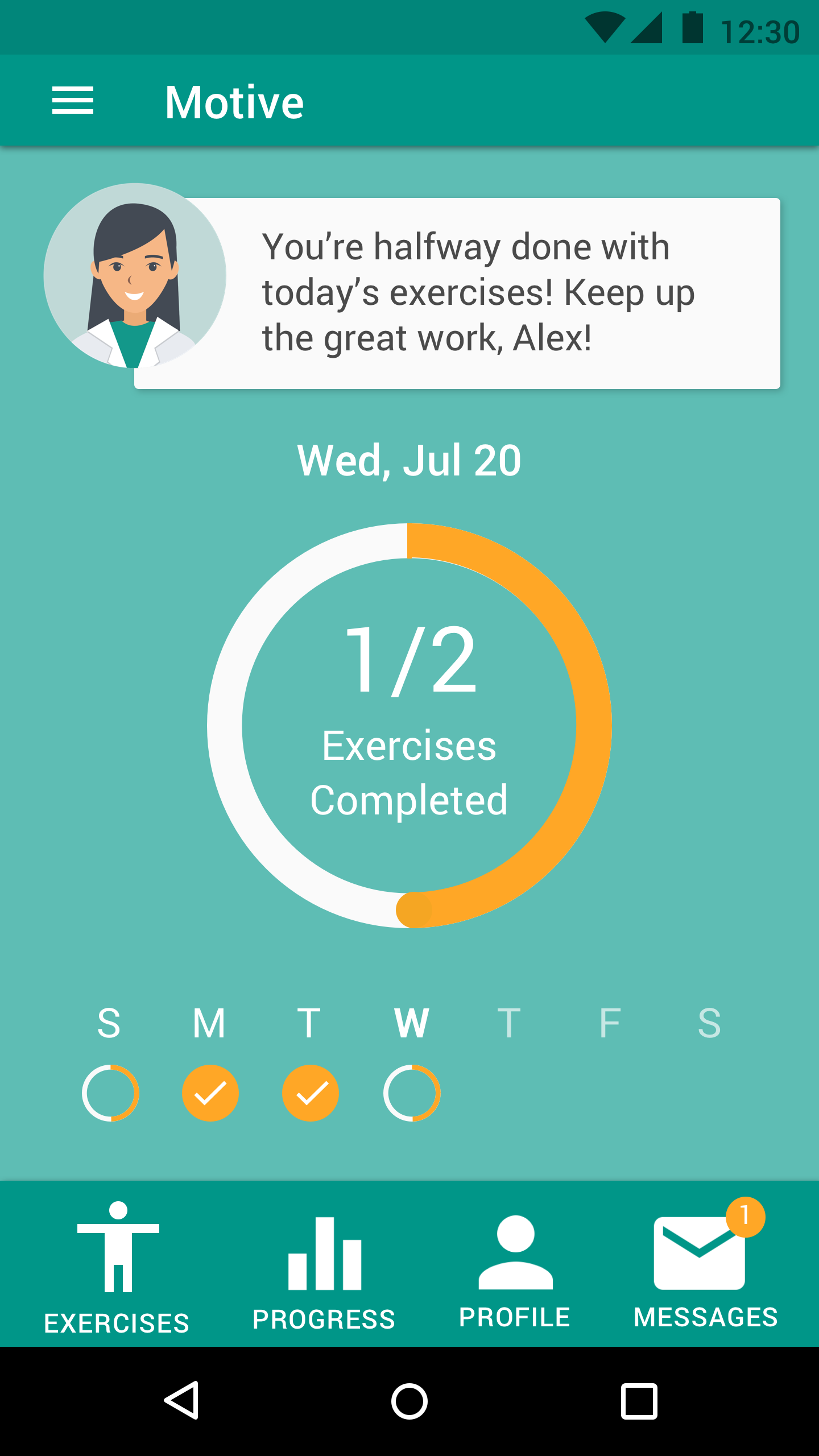Go to the home screen
Image resolution: width=819 pixels, height=1456 pixels.
pos(409,1400)
